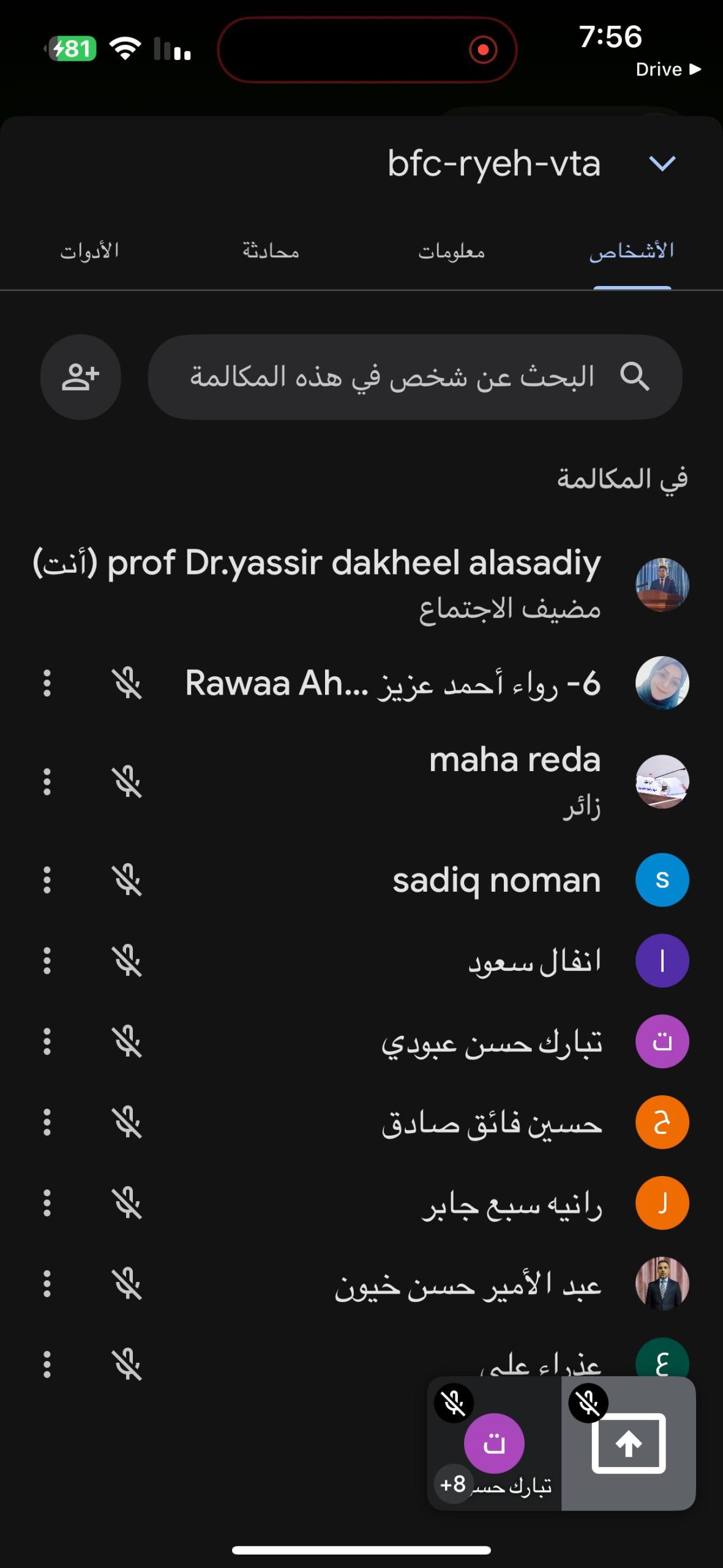This screenshot has width=723, height=1568.
Task: Open options menu for عبد الأمير حسن خيون
Action: click(47, 1284)
